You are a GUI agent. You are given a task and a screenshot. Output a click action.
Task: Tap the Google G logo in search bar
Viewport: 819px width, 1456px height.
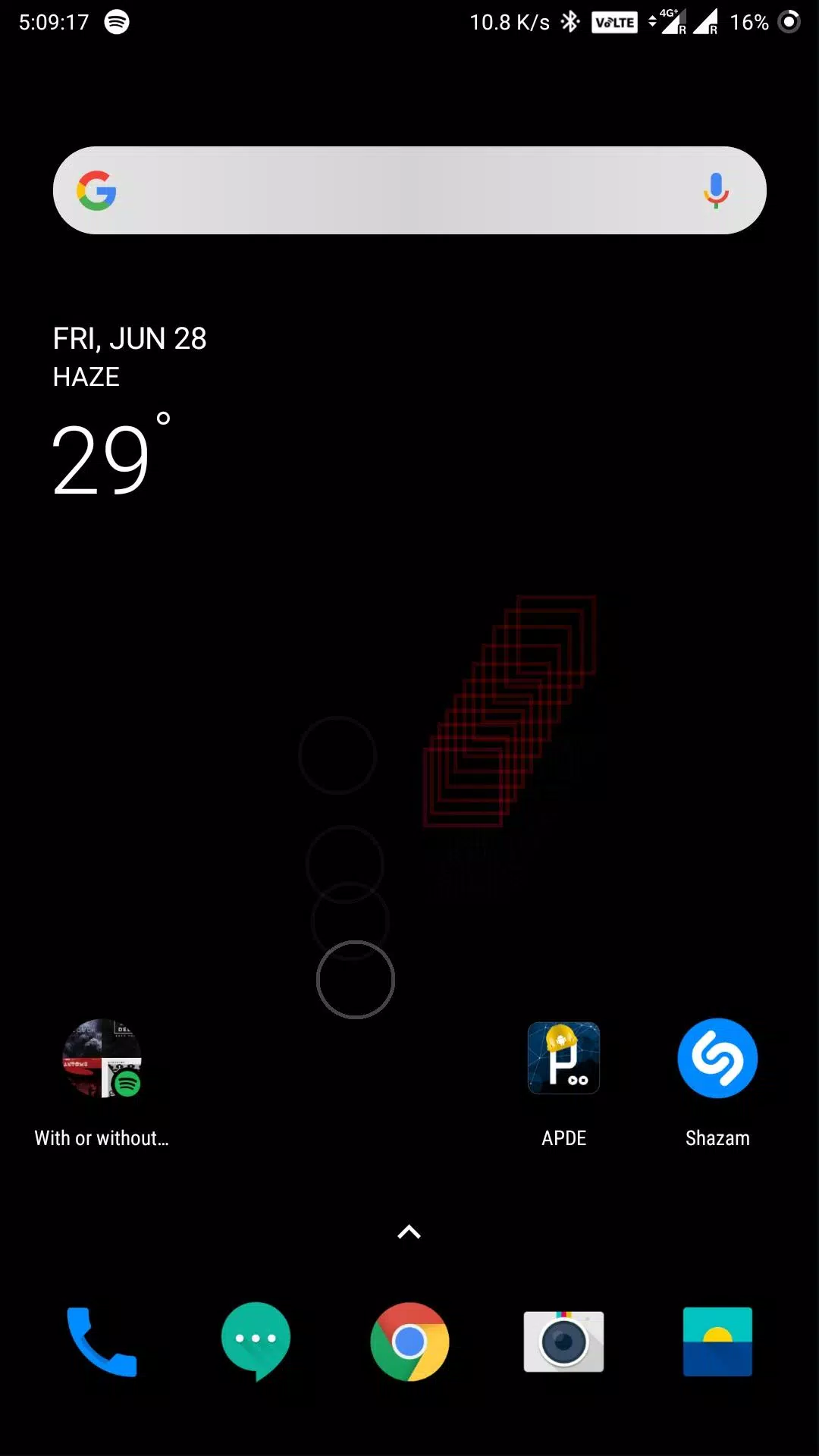pyautogui.click(x=96, y=190)
